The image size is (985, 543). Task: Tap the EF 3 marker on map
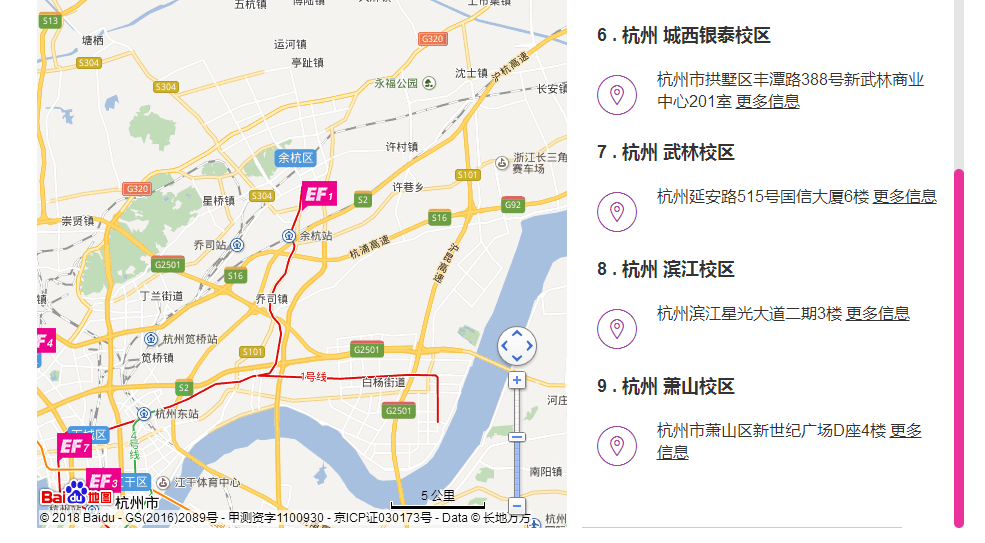pyautogui.click(x=103, y=481)
